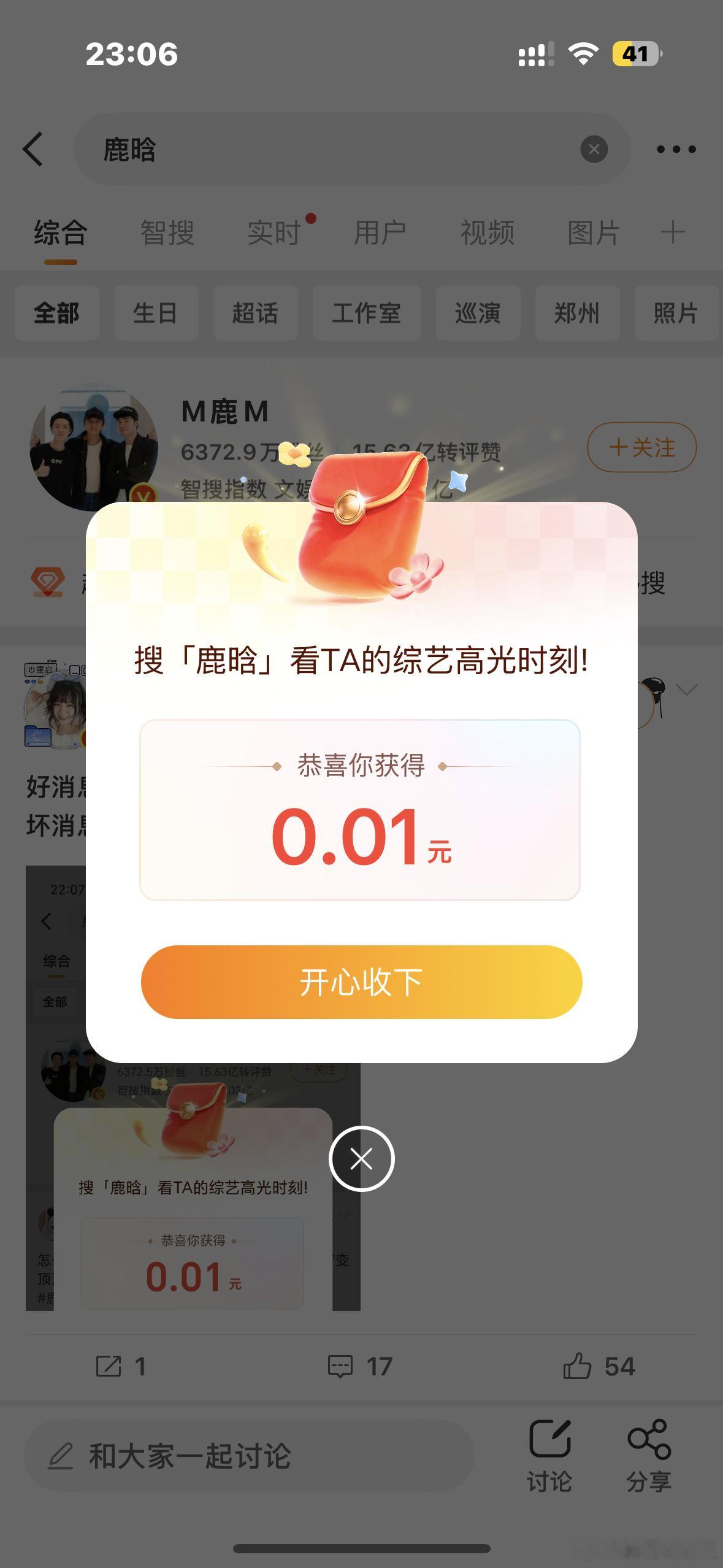Select the 生日 filter chip
The width and height of the screenshot is (723, 1568).
pos(156,313)
